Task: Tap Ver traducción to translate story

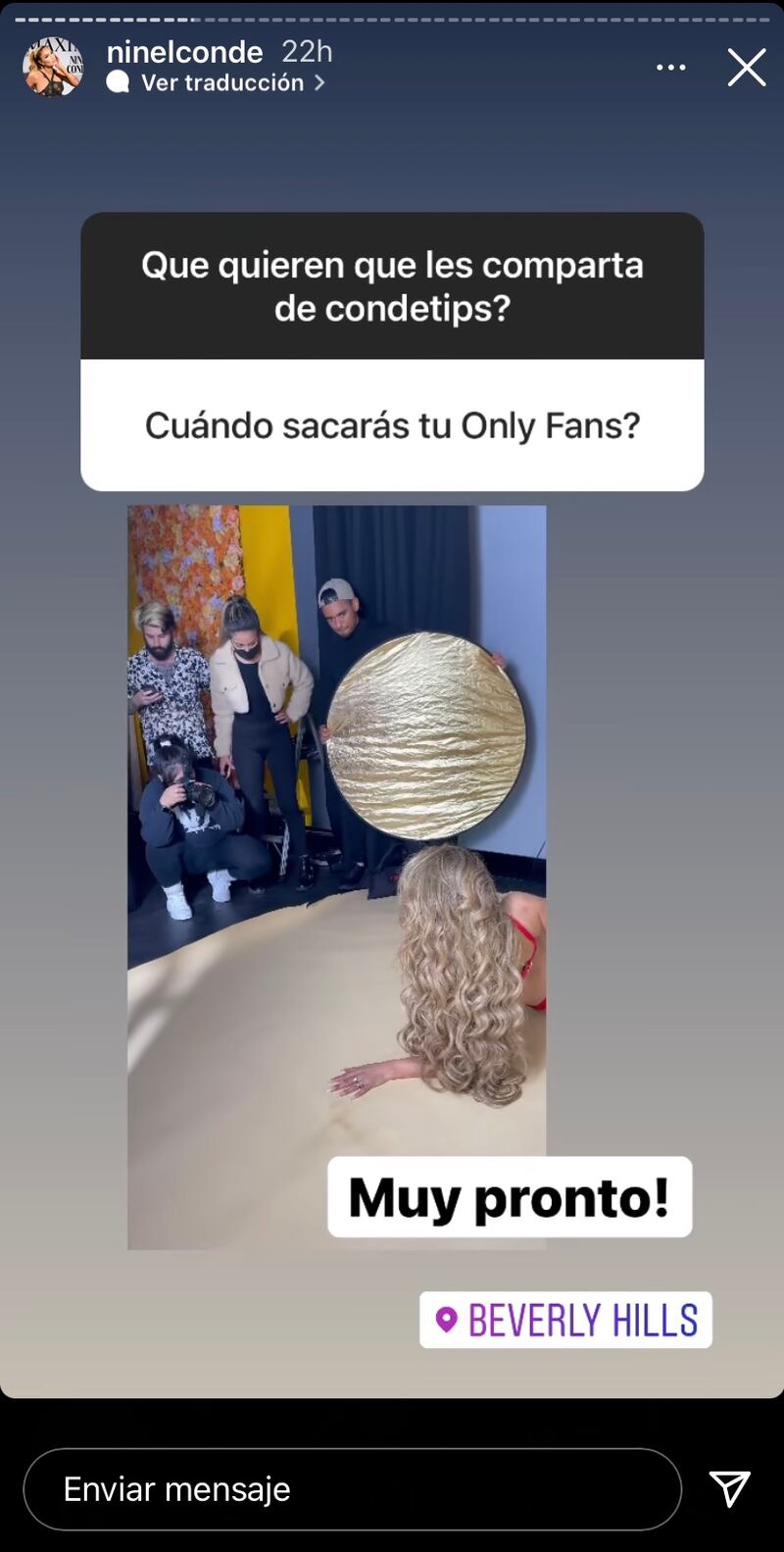Action: pos(222,83)
